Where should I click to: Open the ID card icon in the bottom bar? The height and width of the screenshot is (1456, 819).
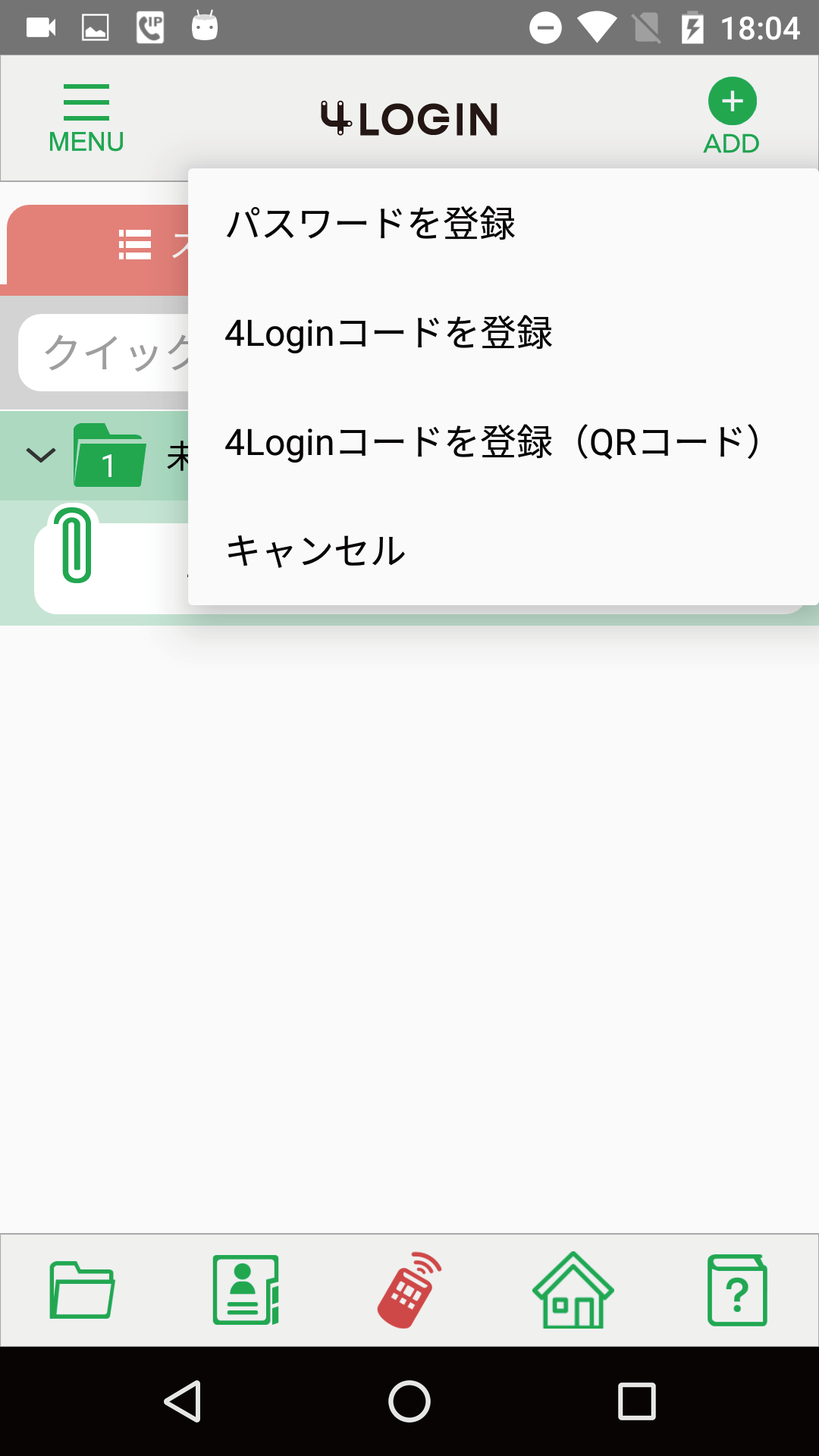[x=245, y=1289]
